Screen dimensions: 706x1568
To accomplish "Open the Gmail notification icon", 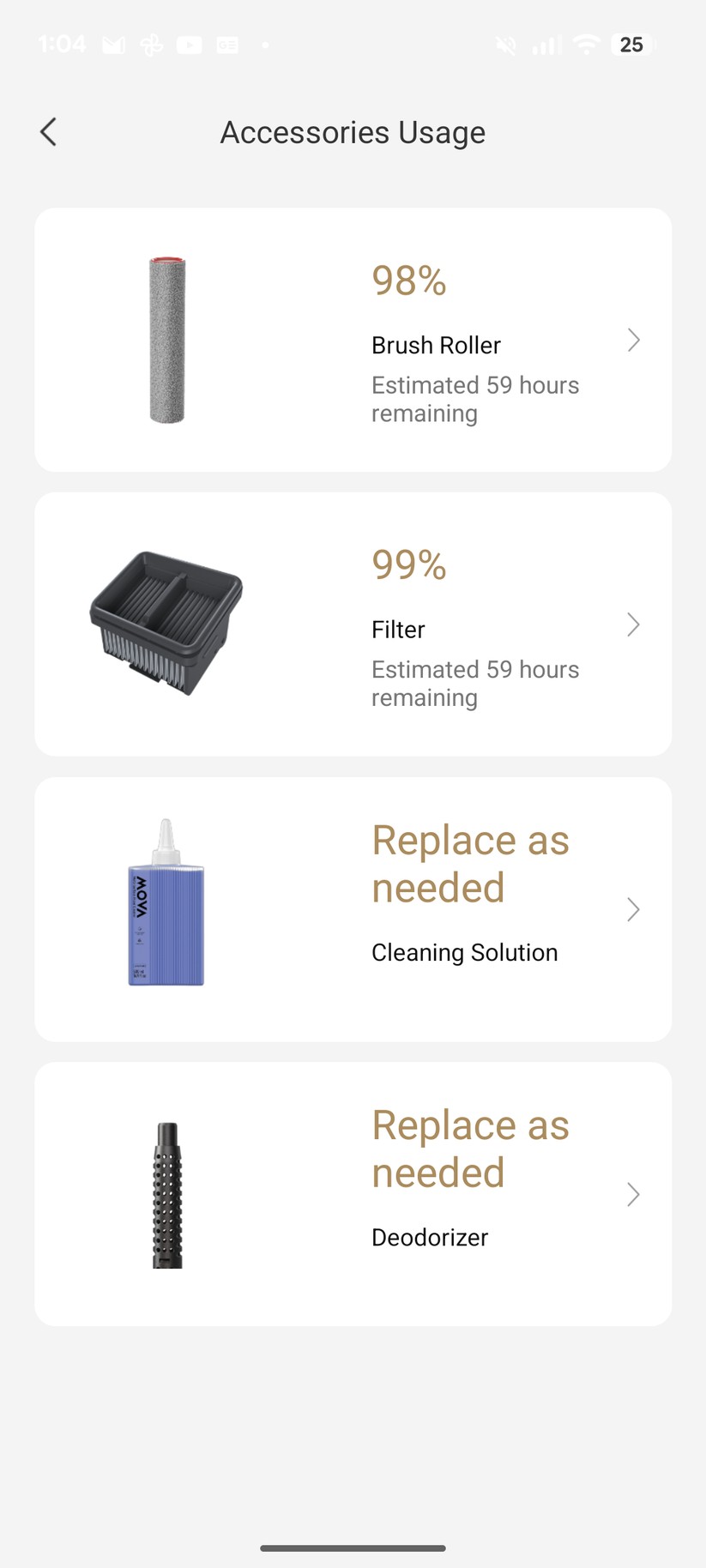I will (112, 45).
